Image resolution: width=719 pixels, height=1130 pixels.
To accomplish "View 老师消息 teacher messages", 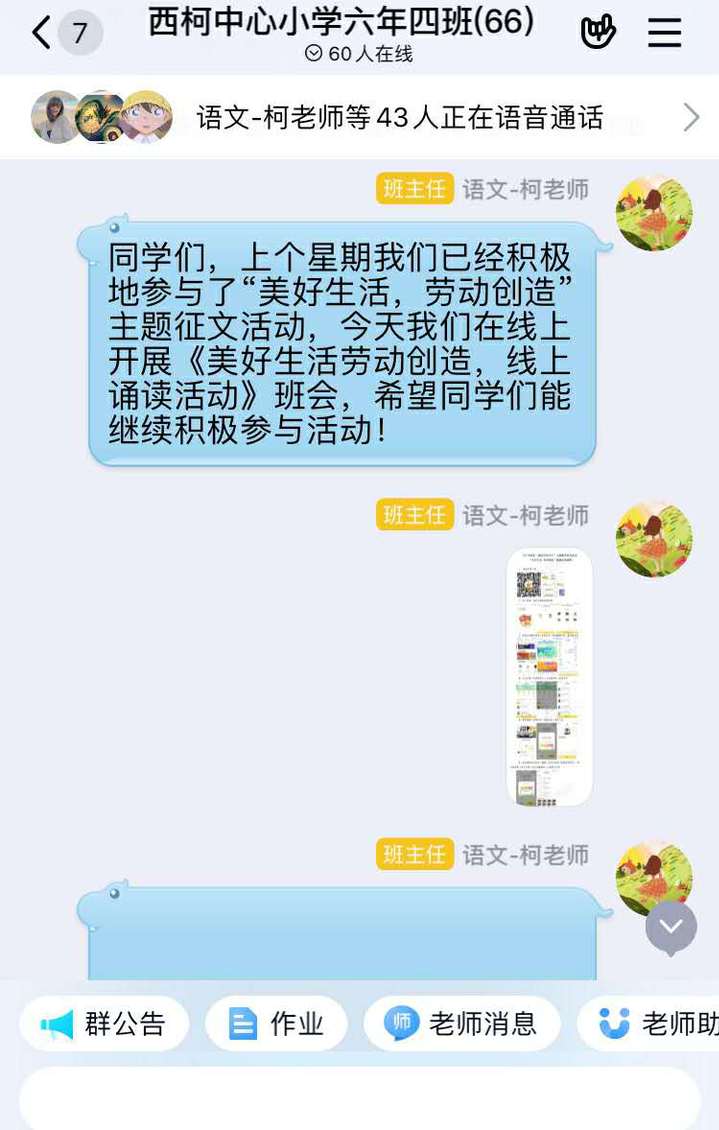I will [461, 1023].
